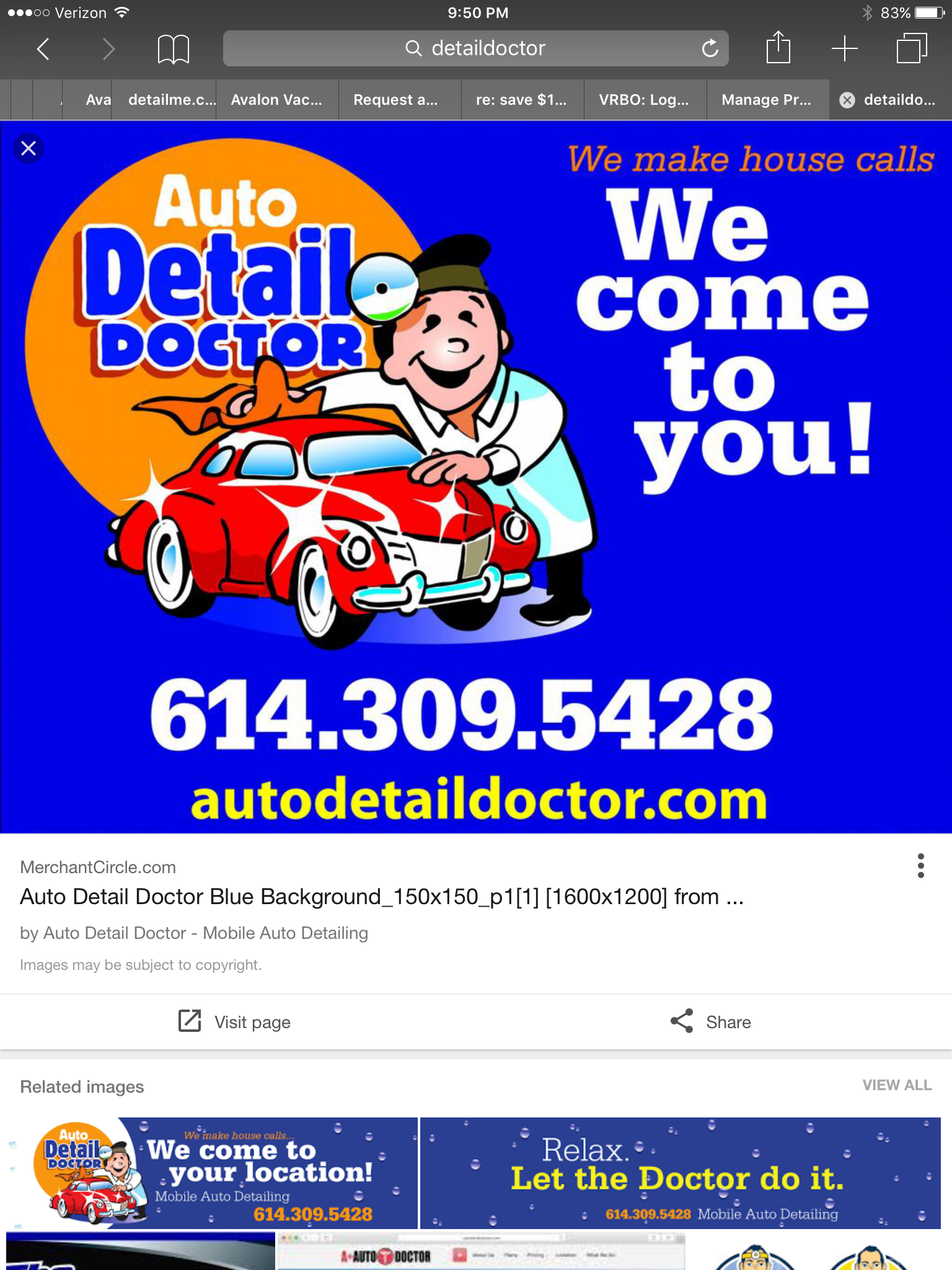Switch to the Manage Pr... tab
This screenshot has height=1270, width=952.
tap(766, 100)
